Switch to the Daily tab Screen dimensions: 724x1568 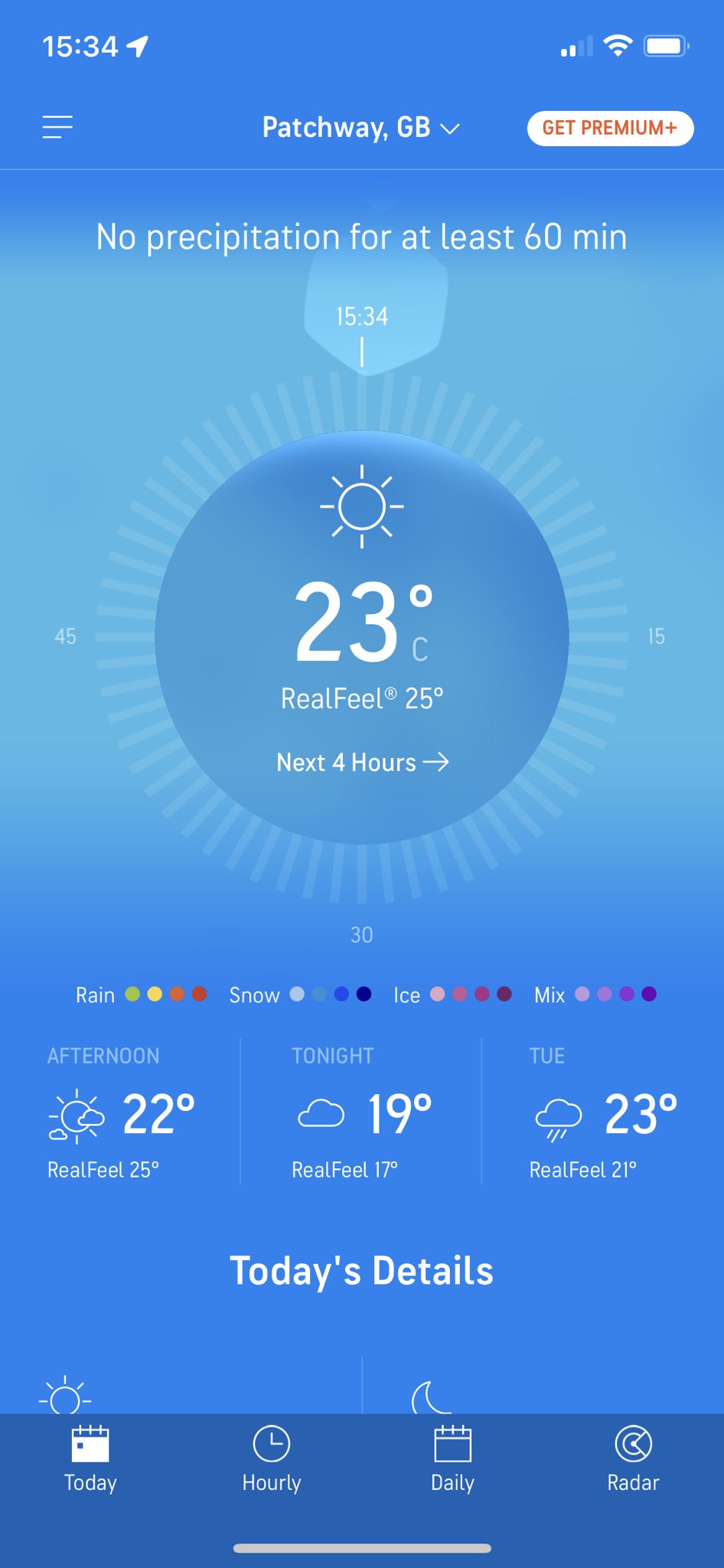[x=452, y=1459]
